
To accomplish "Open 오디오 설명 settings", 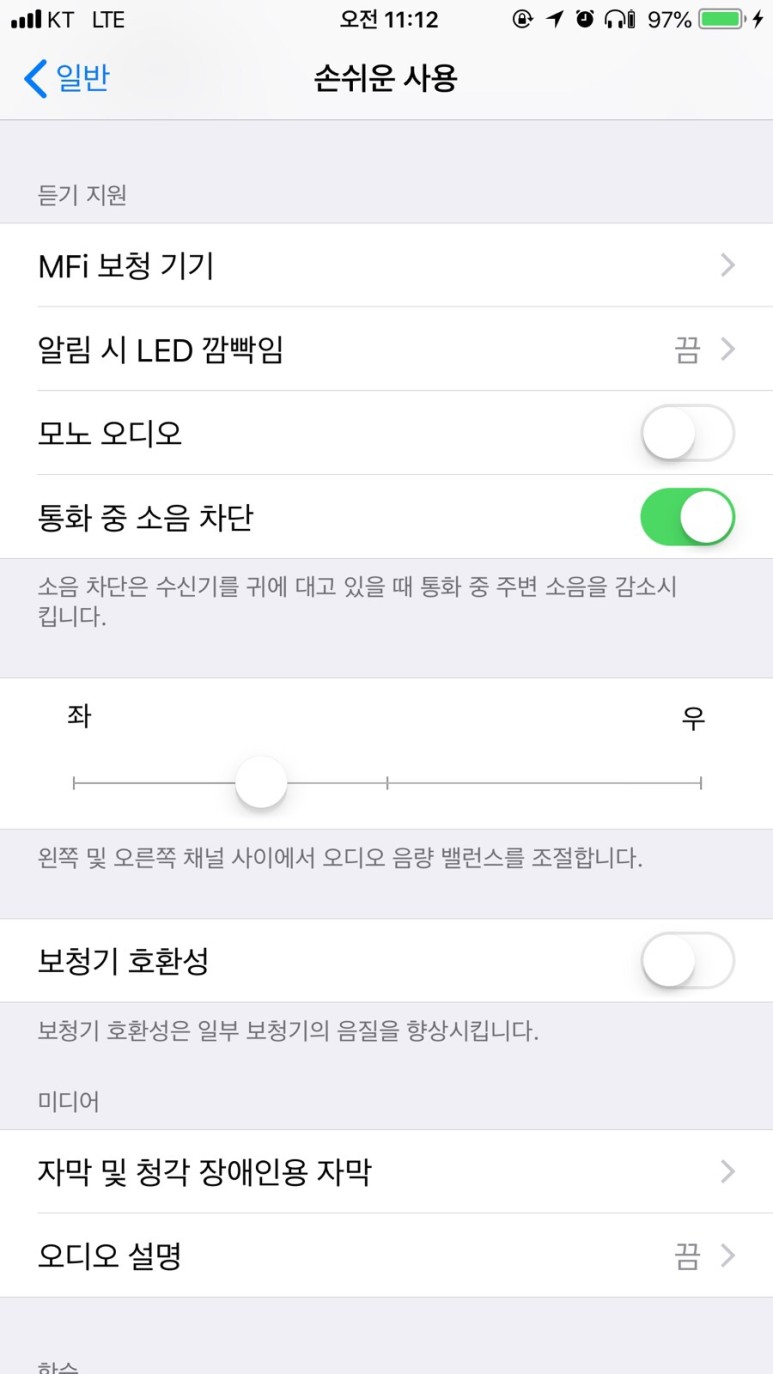I will pyautogui.click(x=386, y=1255).
